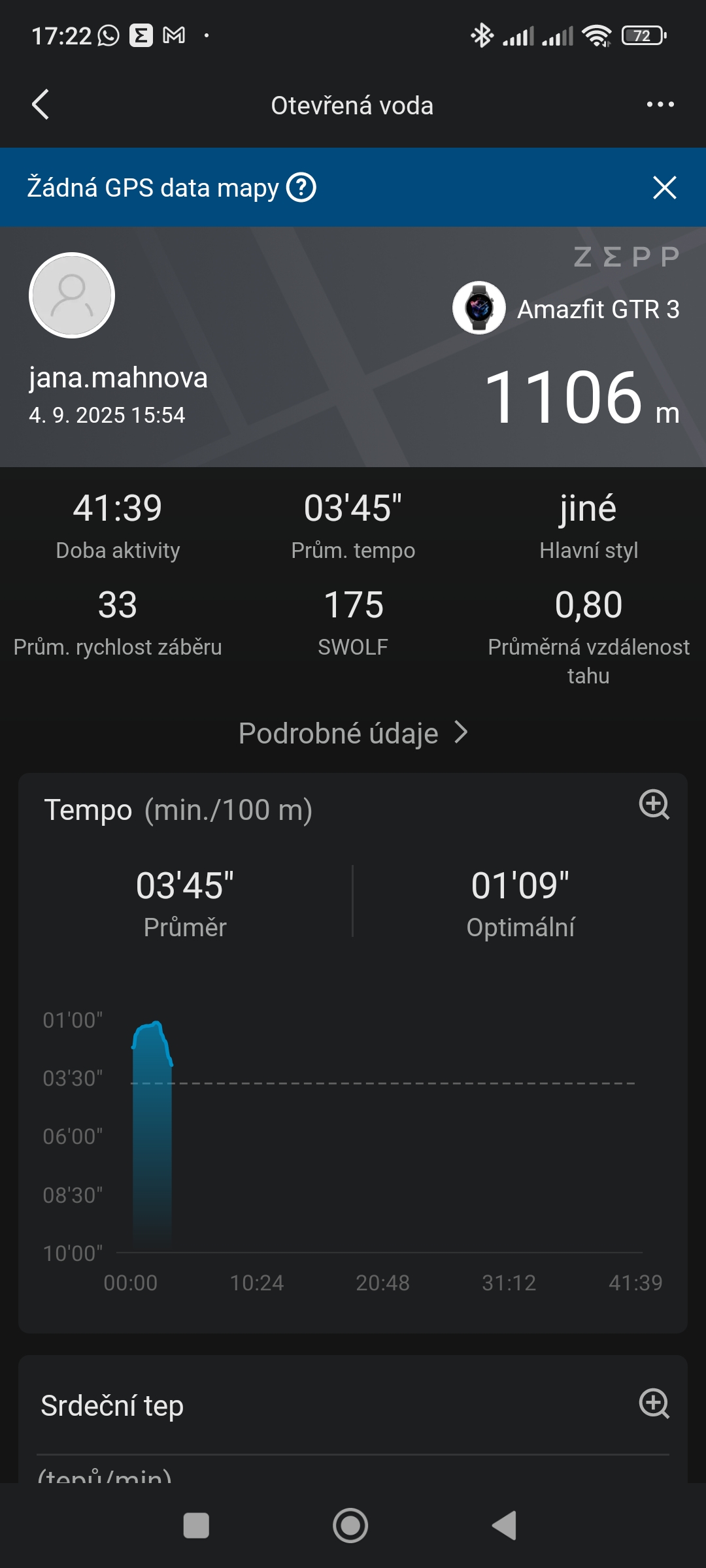The width and height of the screenshot is (706, 1568).
Task: Enlarge the Tempo chart
Action: (654, 804)
